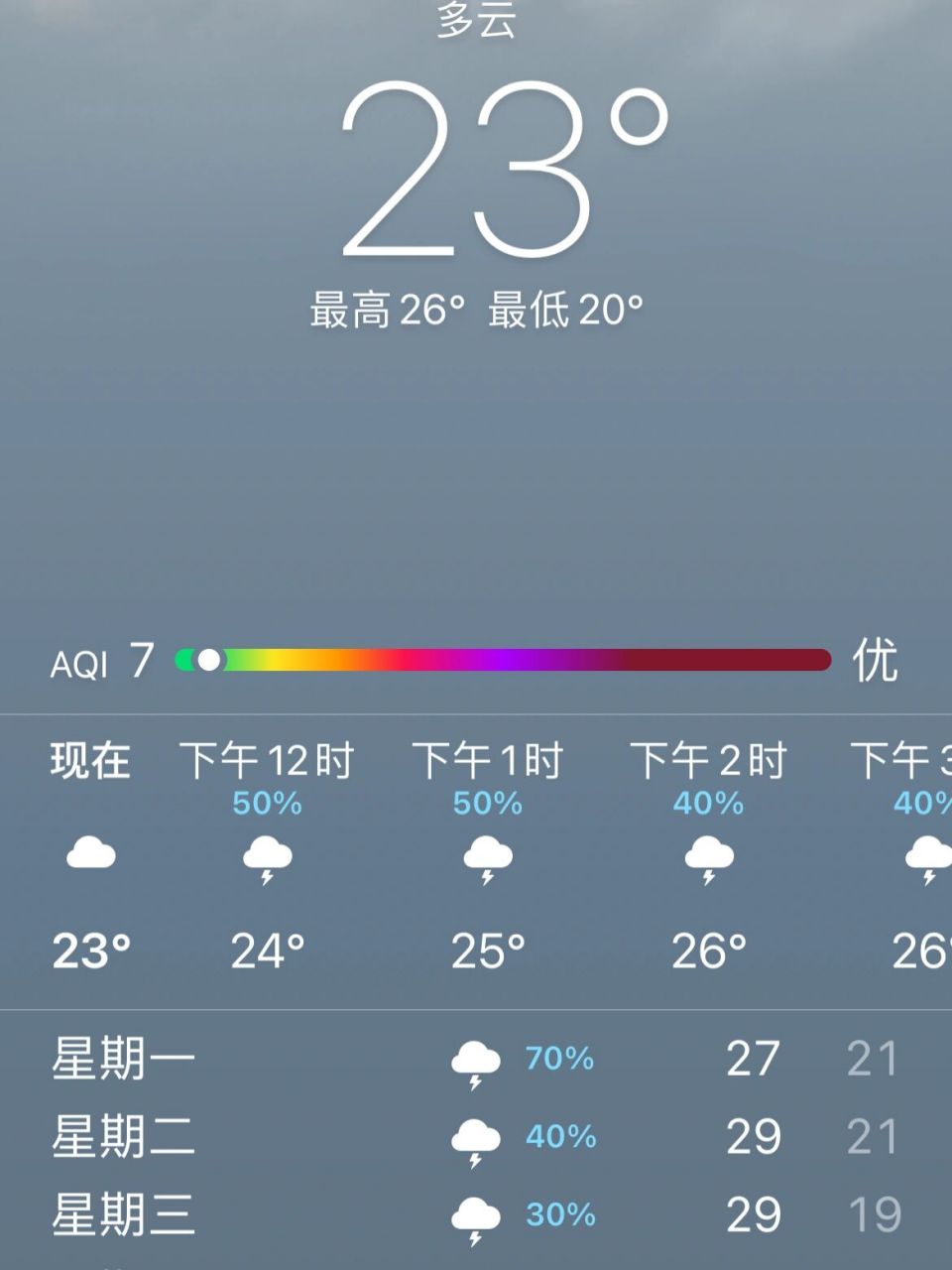Expand the 星期三 daily forecast row
Viewport: 952px width, 1270px height.
coord(476,1212)
